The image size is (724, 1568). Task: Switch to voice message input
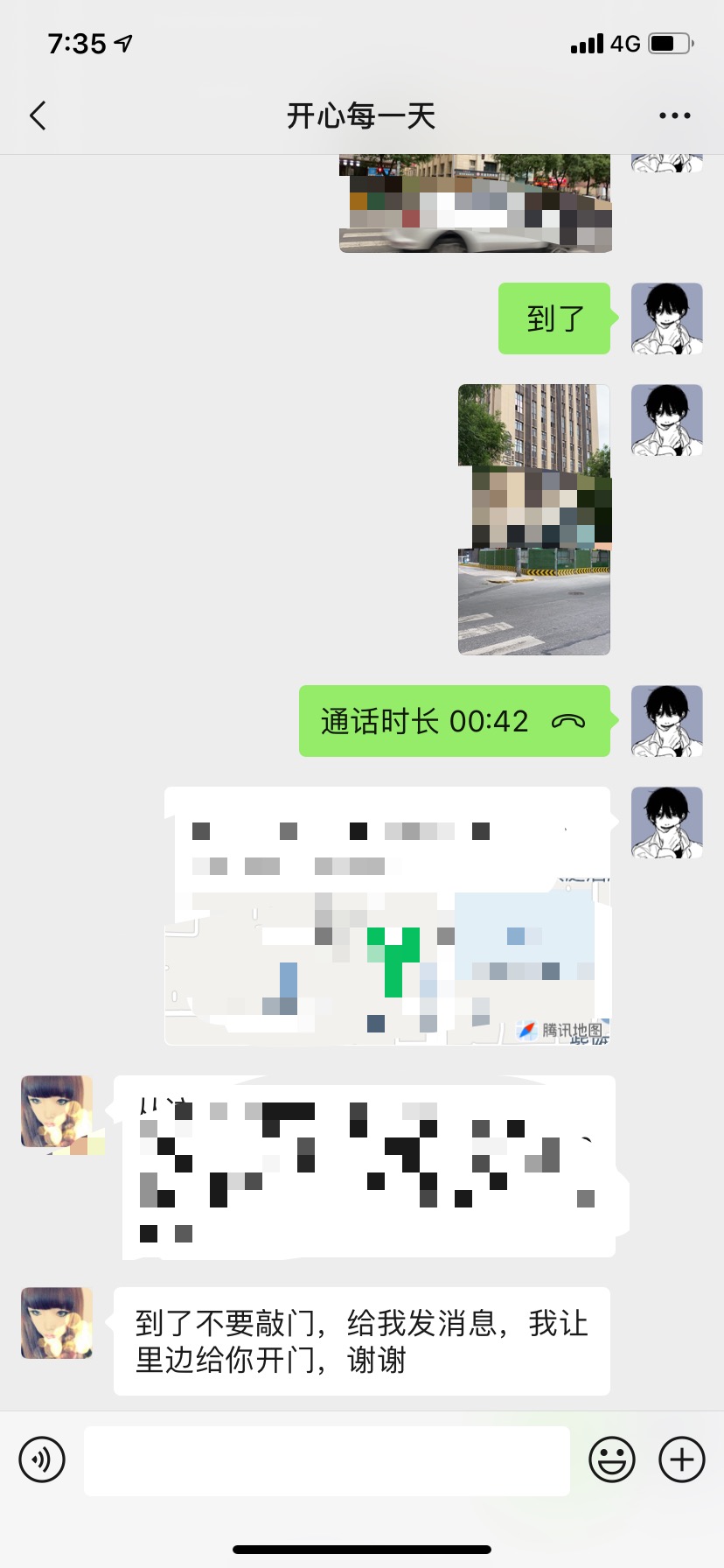coord(42,1459)
